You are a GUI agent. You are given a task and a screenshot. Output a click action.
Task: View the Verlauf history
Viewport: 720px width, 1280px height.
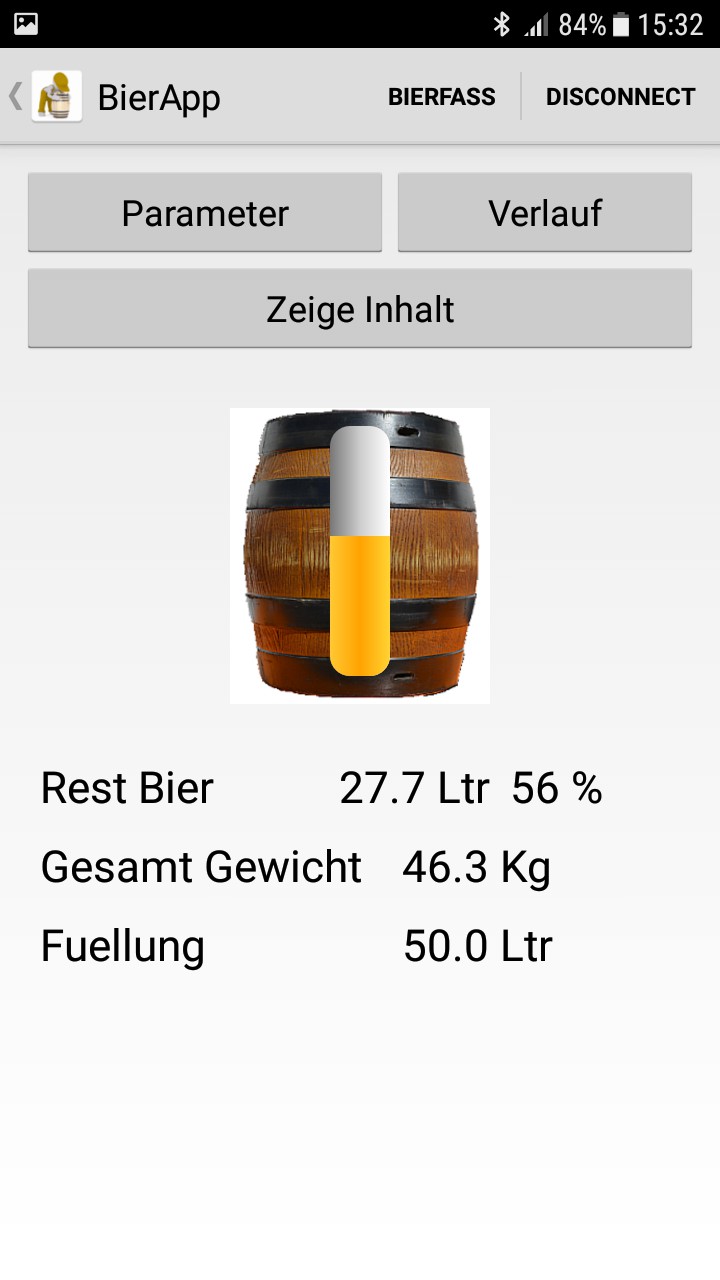click(545, 213)
